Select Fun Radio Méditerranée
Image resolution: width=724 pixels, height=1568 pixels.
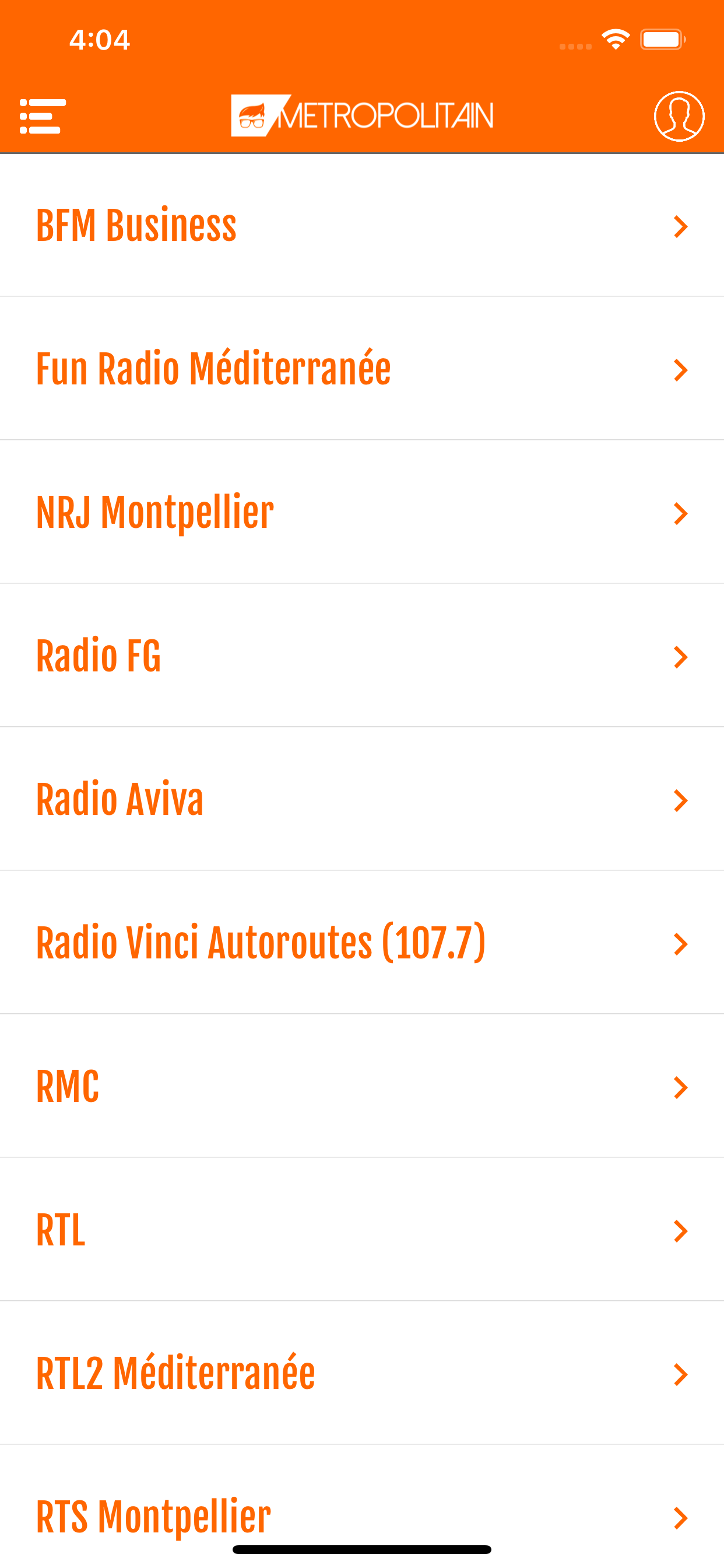click(362, 369)
